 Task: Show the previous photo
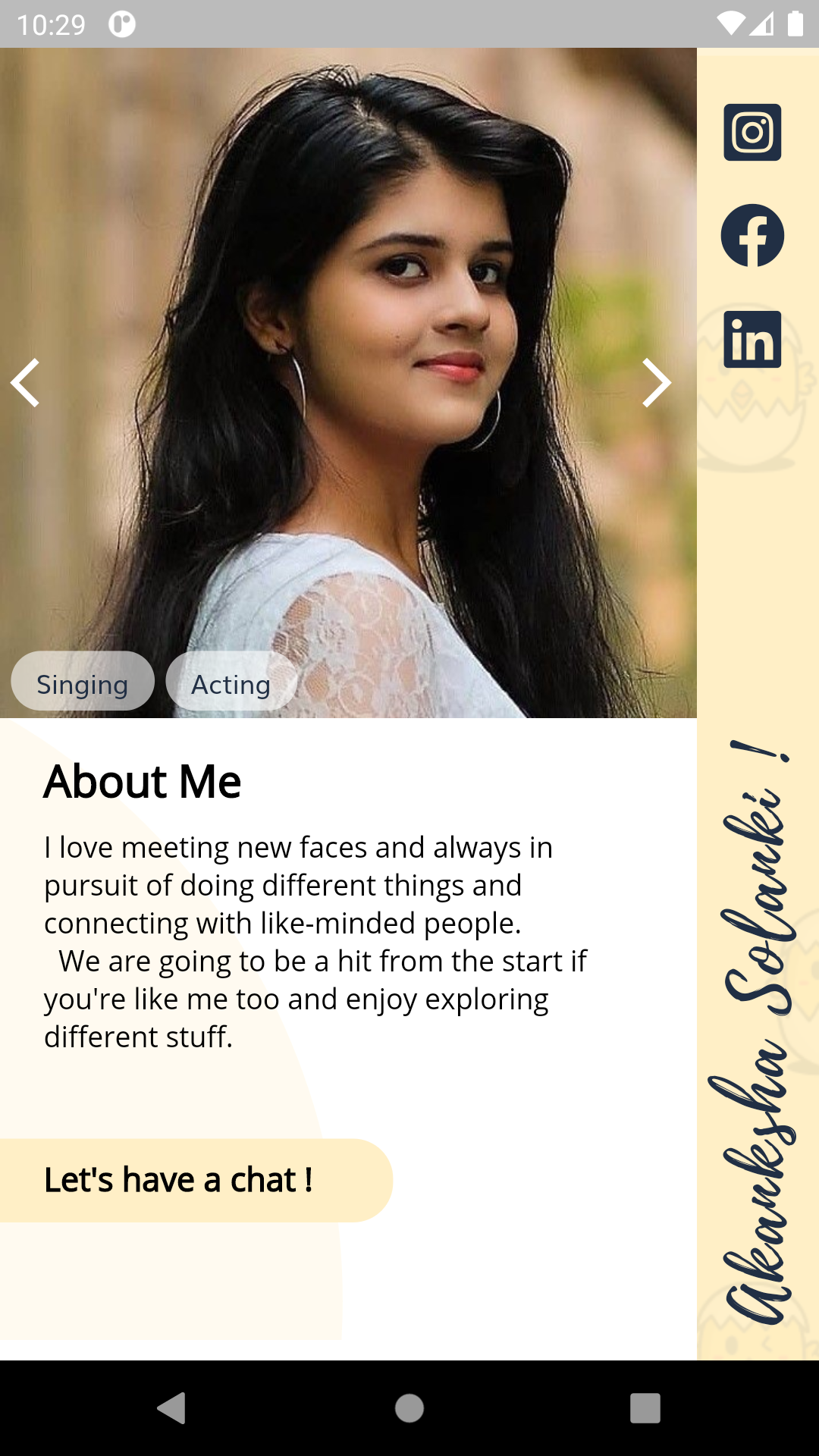pyautogui.click(x=27, y=383)
